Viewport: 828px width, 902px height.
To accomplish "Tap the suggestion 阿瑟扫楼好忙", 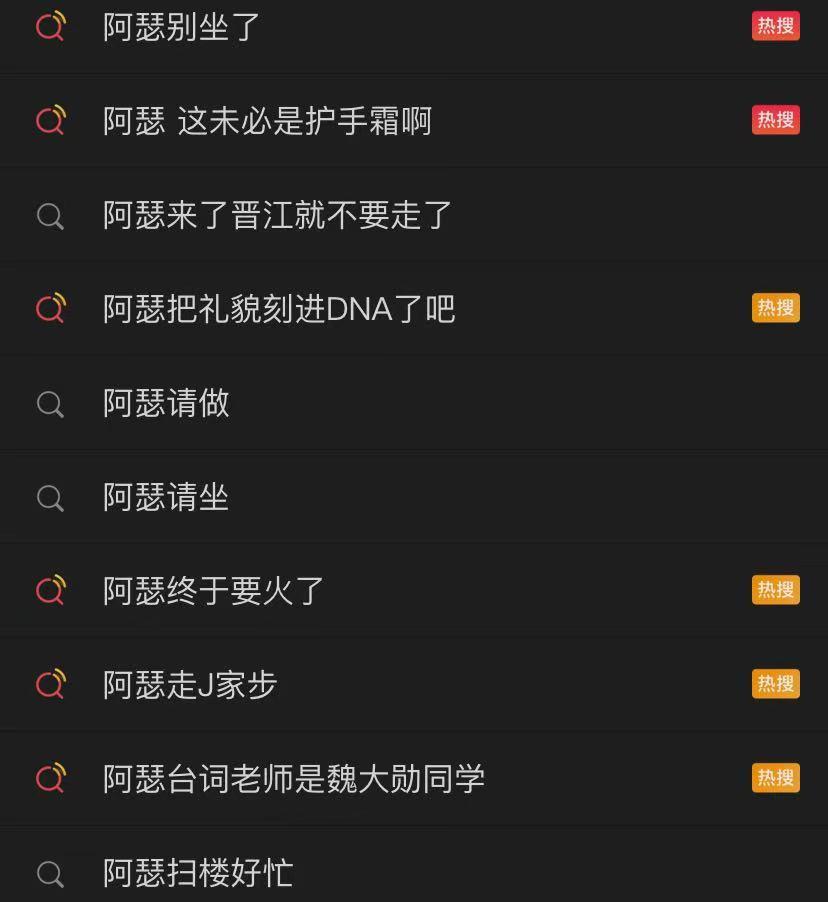I will tap(198, 873).
